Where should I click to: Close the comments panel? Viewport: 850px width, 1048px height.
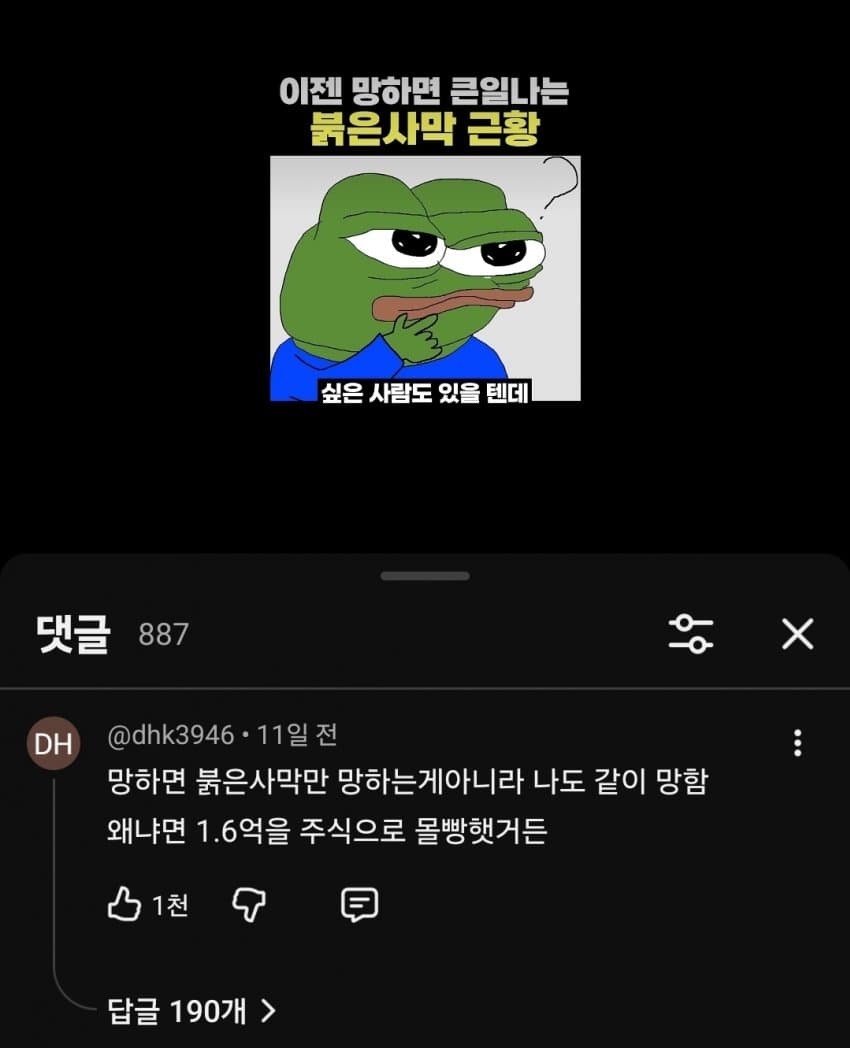[x=797, y=634]
